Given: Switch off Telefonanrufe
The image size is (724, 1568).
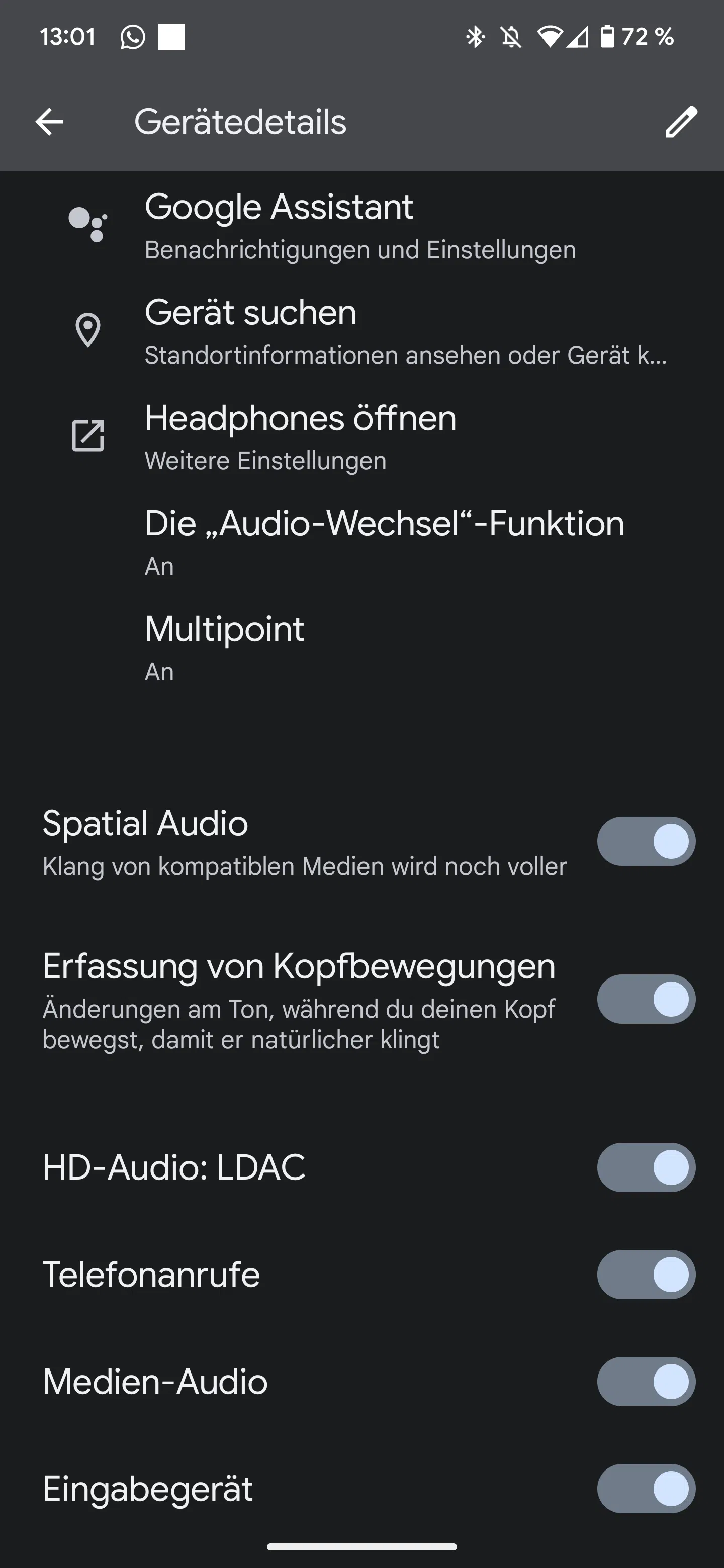Looking at the screenshot, I should [x=646, y=1274].
